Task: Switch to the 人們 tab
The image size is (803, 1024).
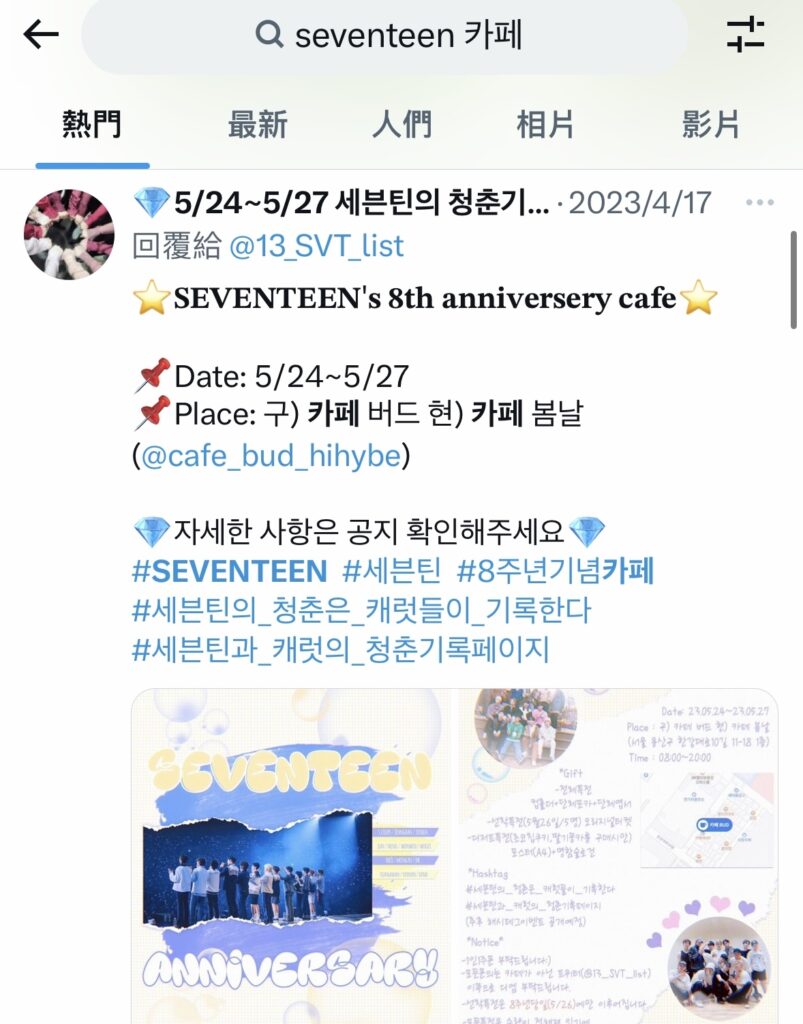Action: [402, 125]
